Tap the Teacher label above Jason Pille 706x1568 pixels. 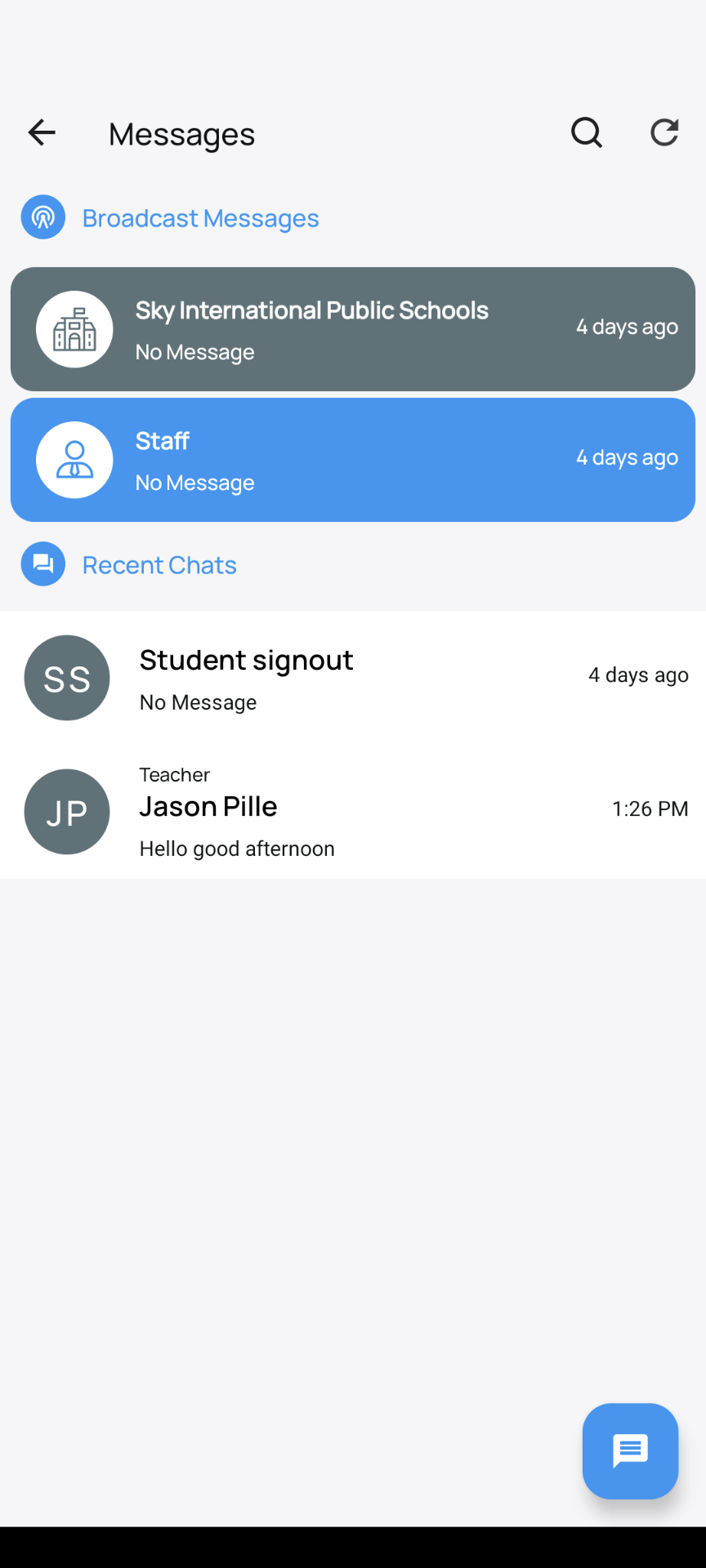pyautogui.click(x=174, y=774)
